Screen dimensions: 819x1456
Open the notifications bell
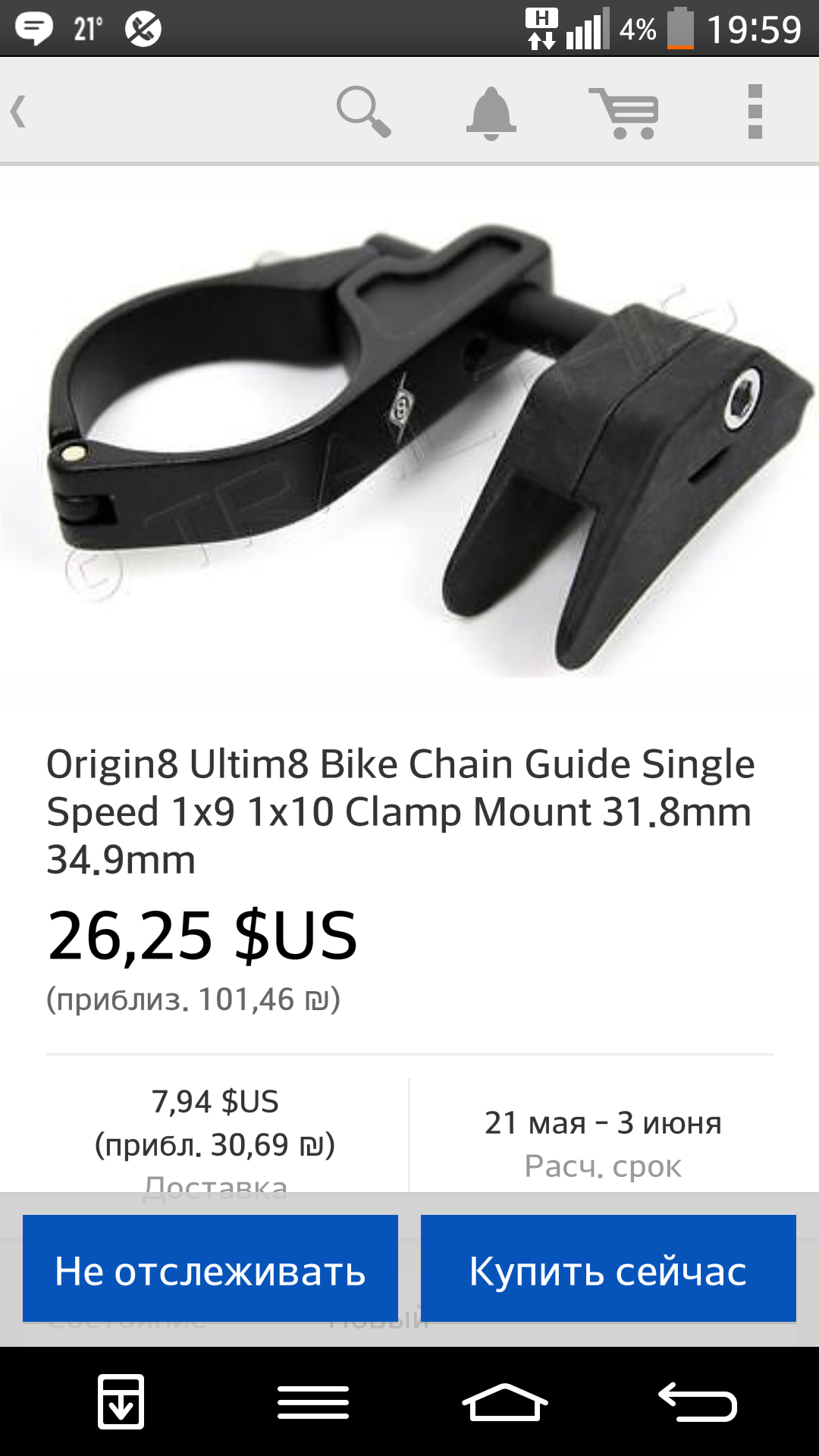[491, 113]
